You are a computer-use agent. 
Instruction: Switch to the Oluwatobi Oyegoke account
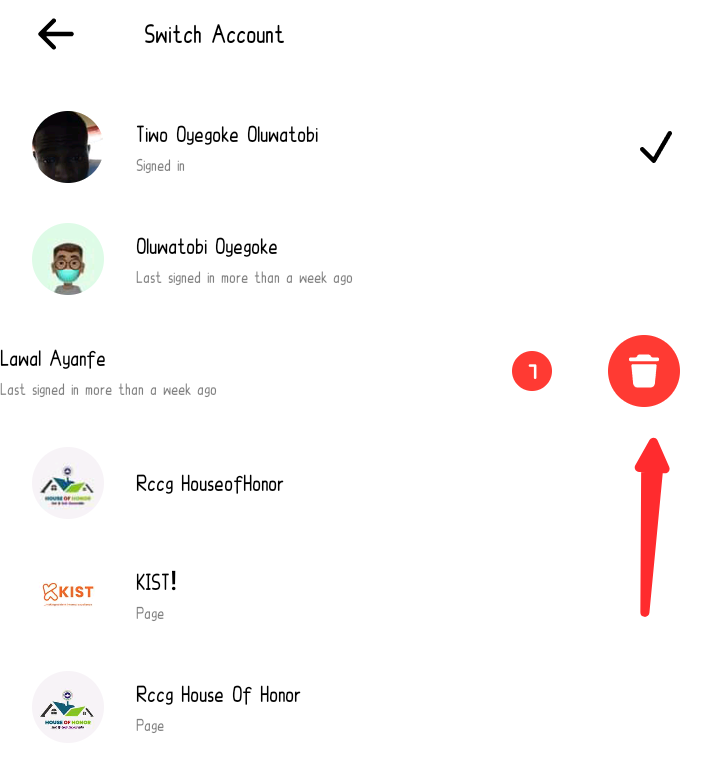tap(206, 259)
